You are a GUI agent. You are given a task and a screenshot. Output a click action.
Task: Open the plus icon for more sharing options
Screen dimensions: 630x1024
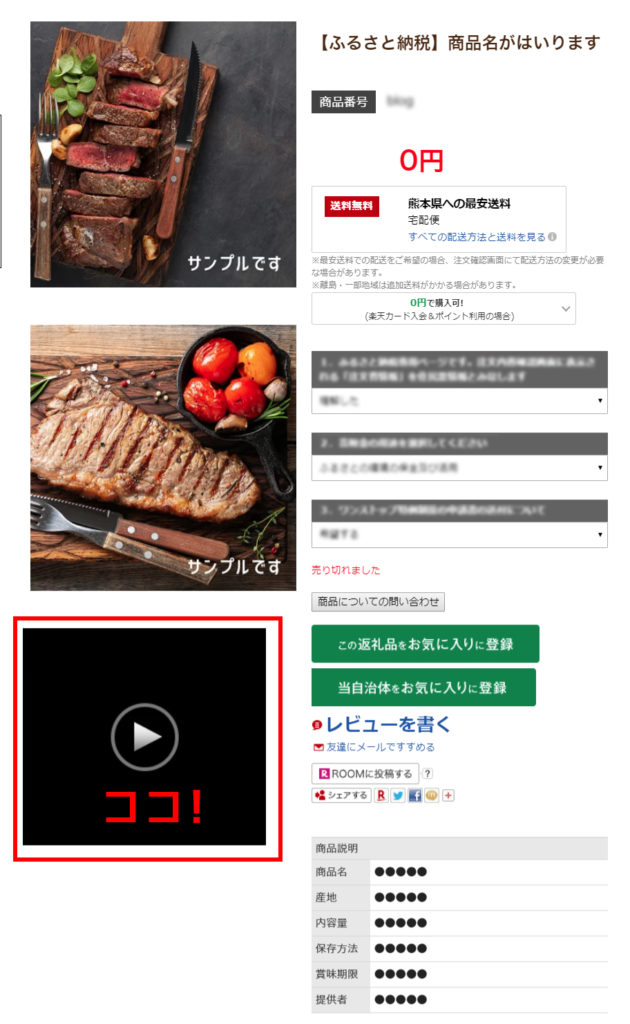448,795
